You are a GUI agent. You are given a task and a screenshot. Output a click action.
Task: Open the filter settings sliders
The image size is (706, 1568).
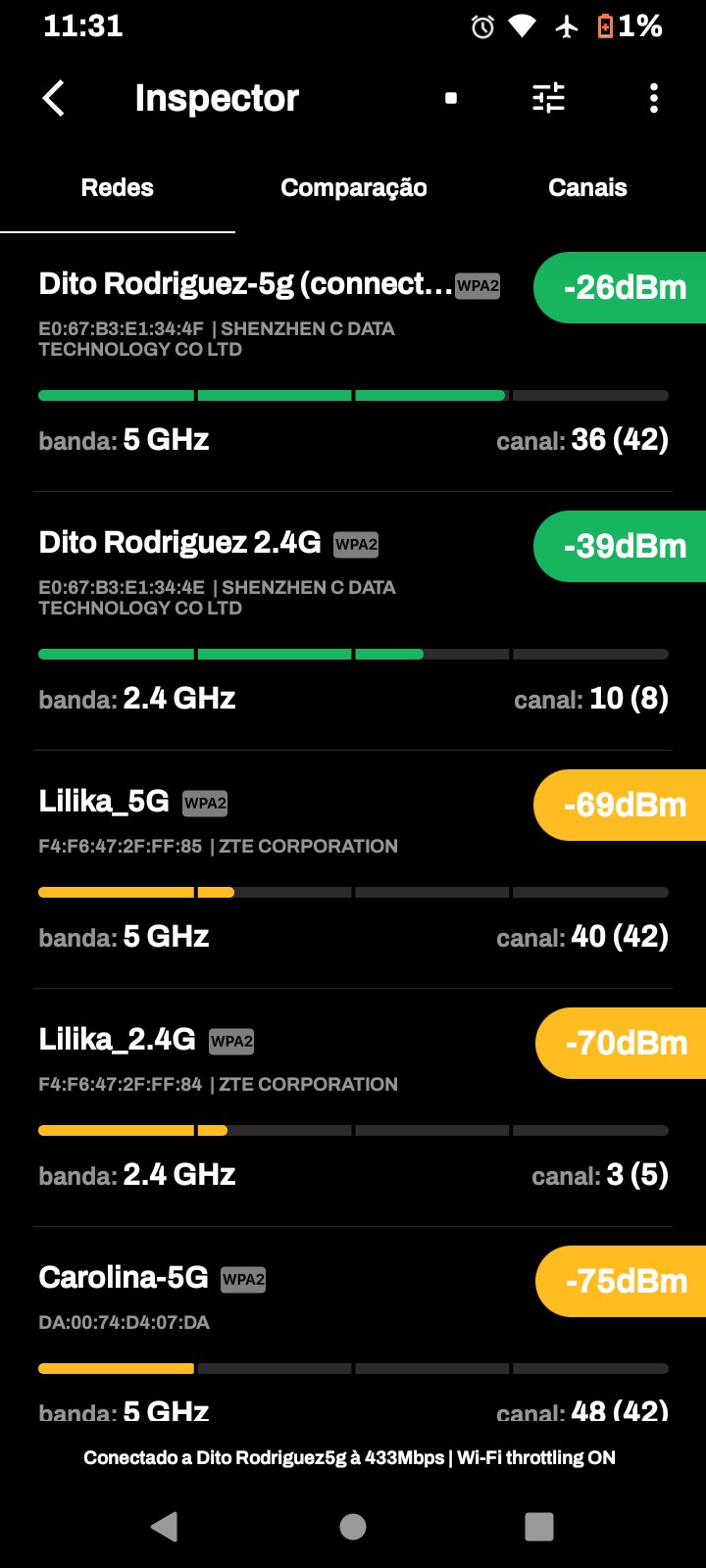[549, 98]
